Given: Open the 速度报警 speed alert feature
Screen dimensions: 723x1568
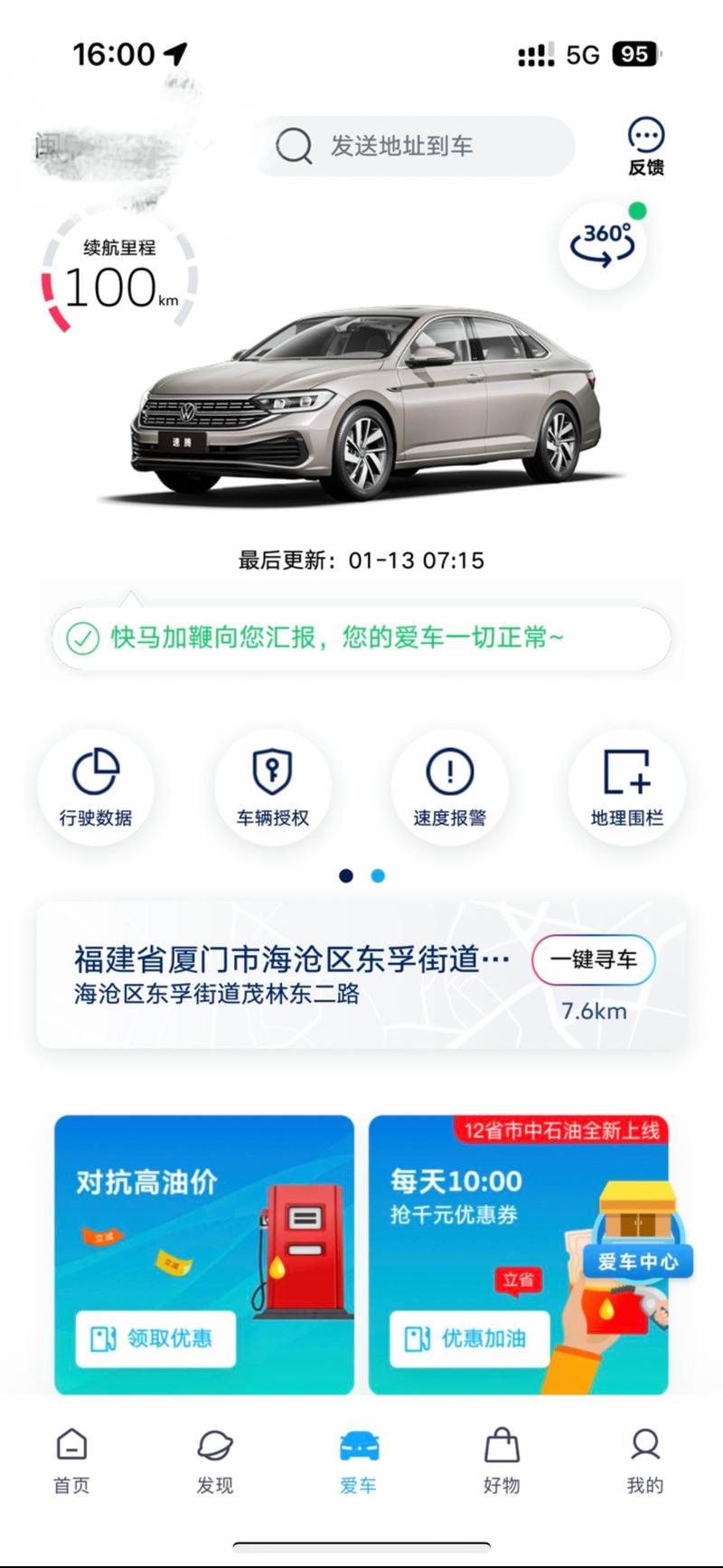Looking at the screenshot, I should click(x=449, y=787).
